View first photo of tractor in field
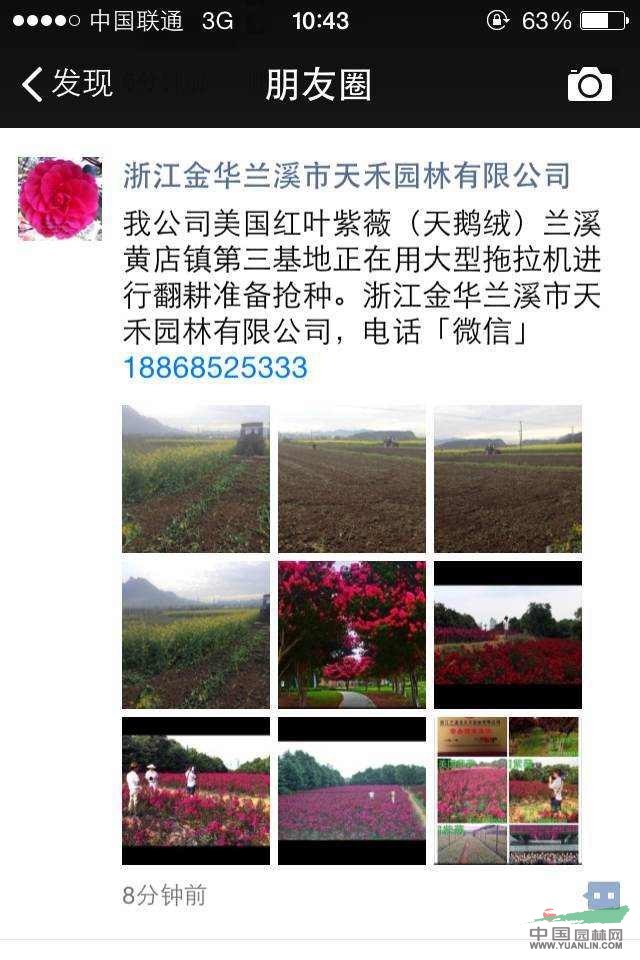This screenshot has height=960, width=640. [x=196, y=479]
